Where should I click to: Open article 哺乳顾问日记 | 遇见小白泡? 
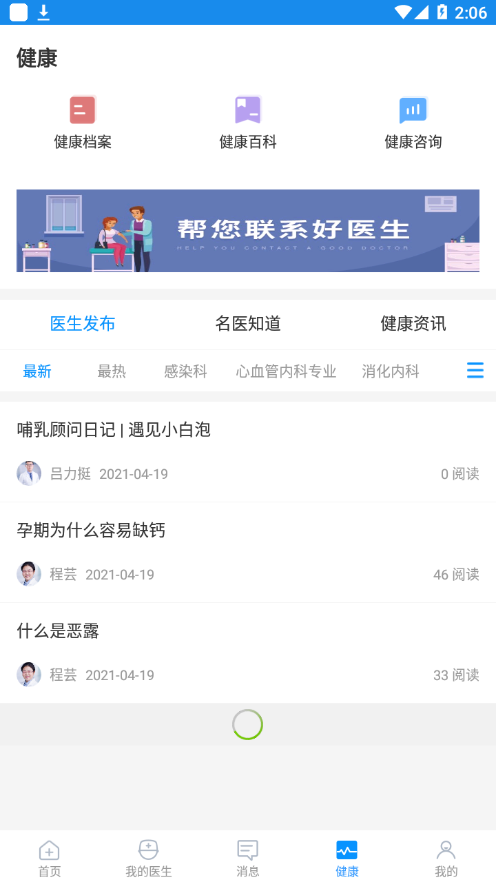[x=248, y=452]
